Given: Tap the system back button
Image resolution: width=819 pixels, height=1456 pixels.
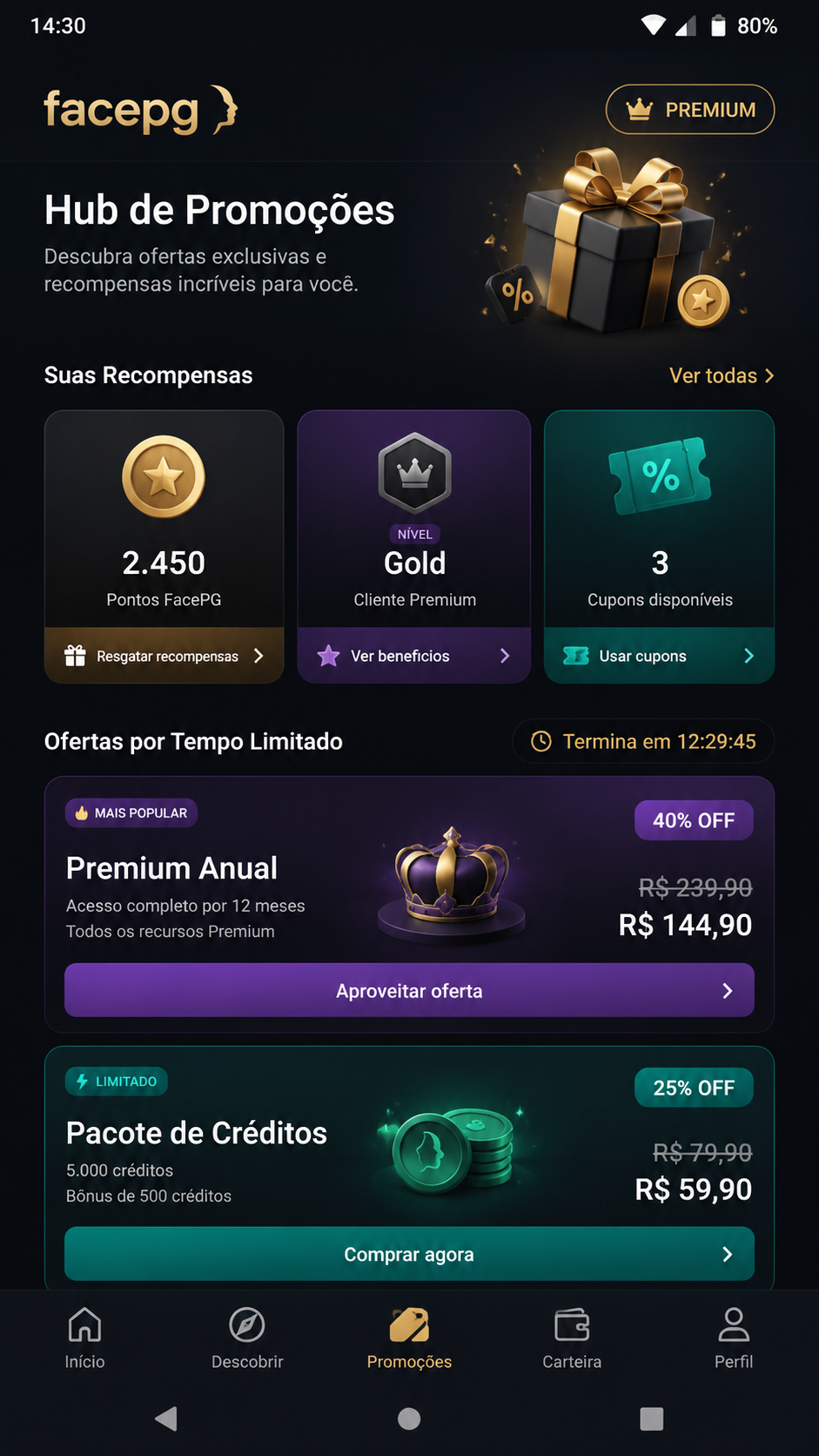Looking at the screenshot, I should tap(166, 1419).
